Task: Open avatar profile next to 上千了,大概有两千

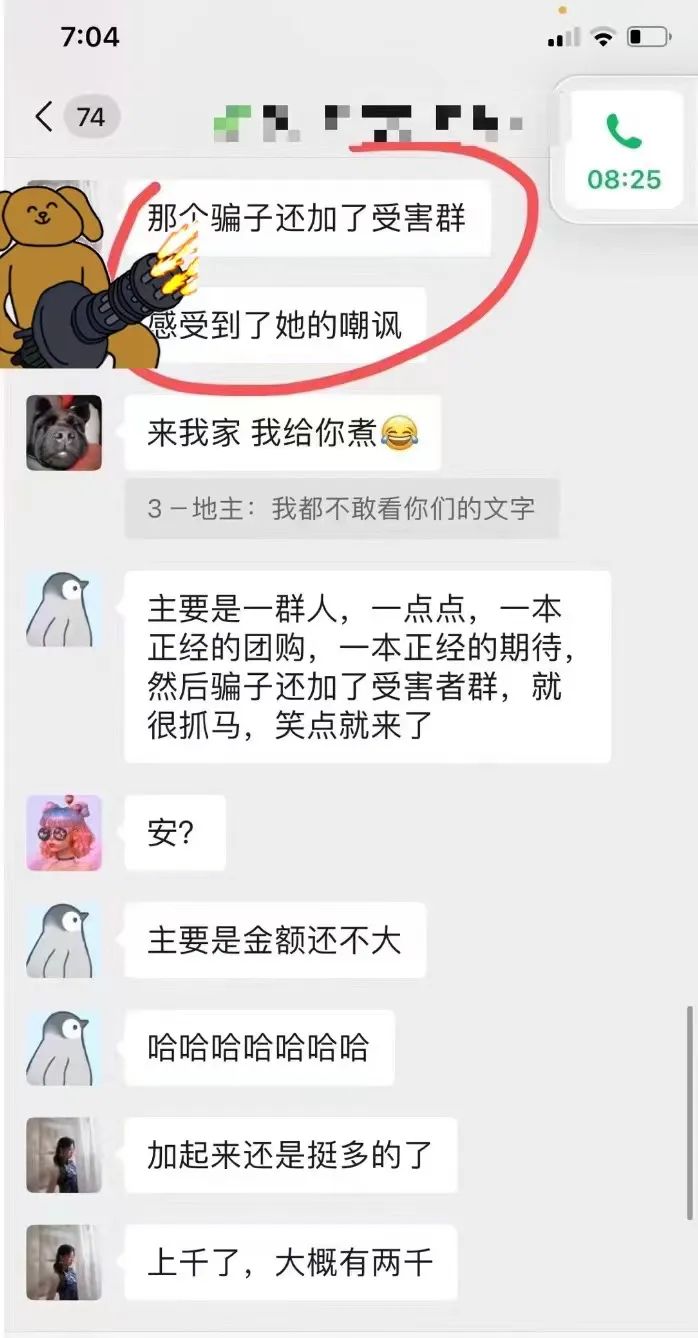Action: point(64,1262)
